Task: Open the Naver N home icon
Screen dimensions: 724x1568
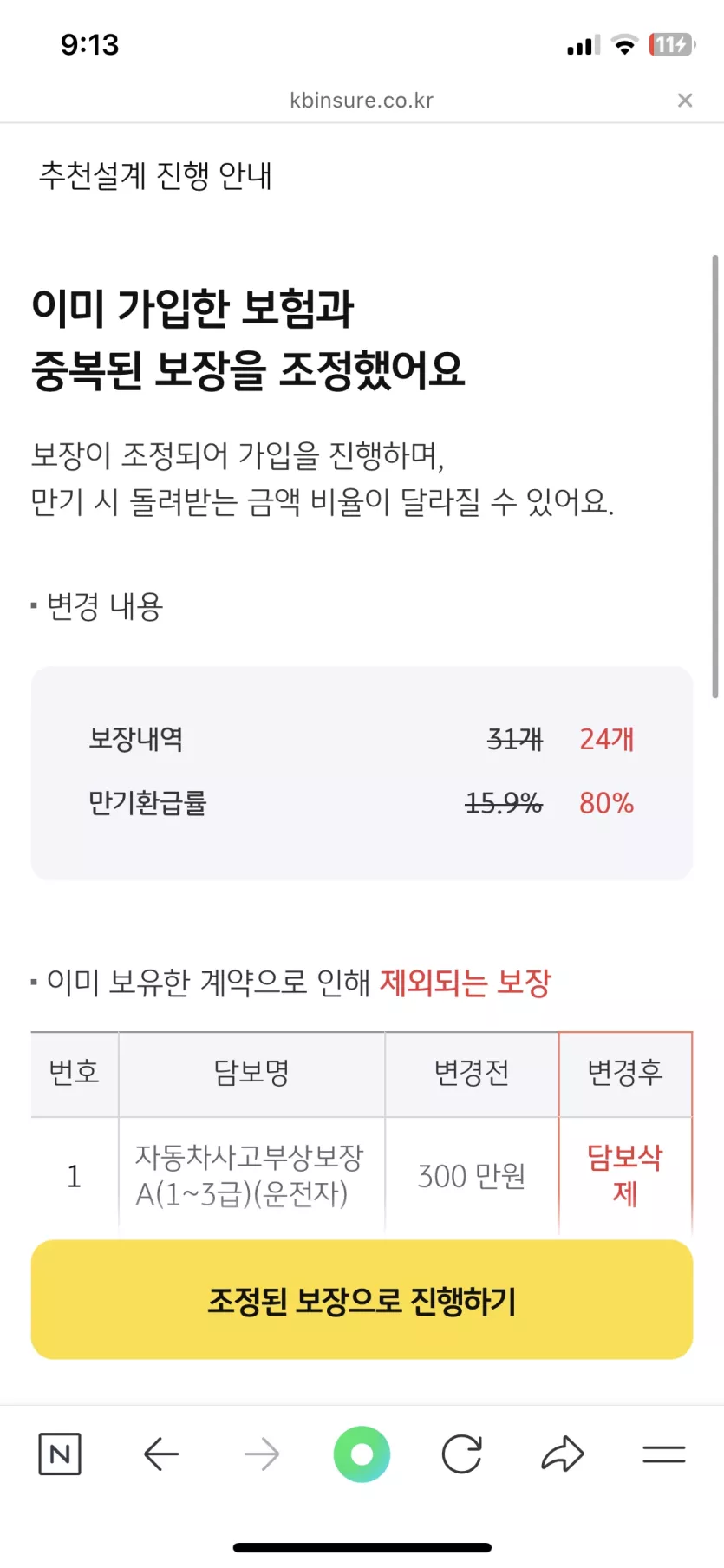Action: pyautogui.click(x=60, y=1454)
